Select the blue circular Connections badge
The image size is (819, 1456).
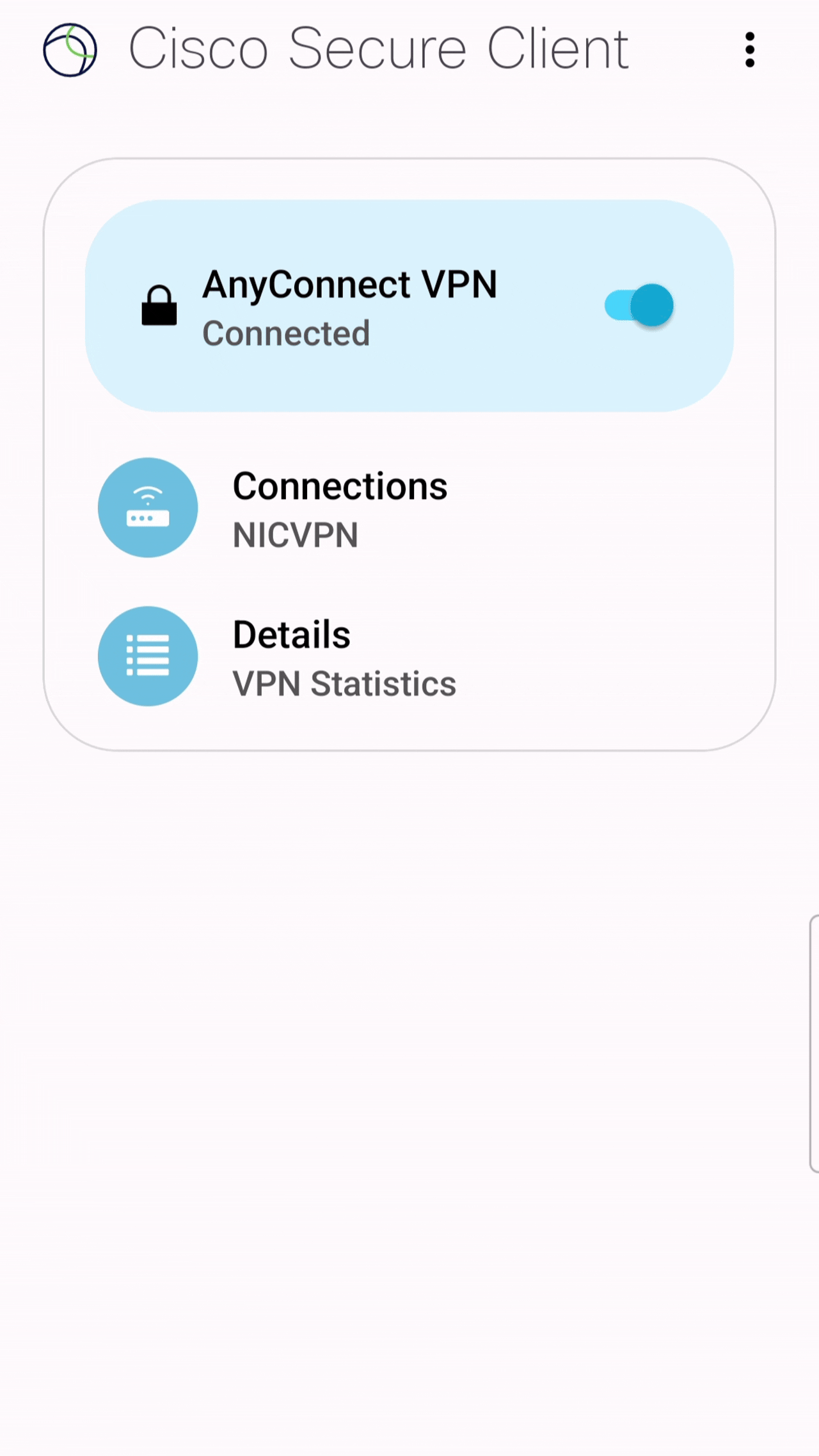147,507
